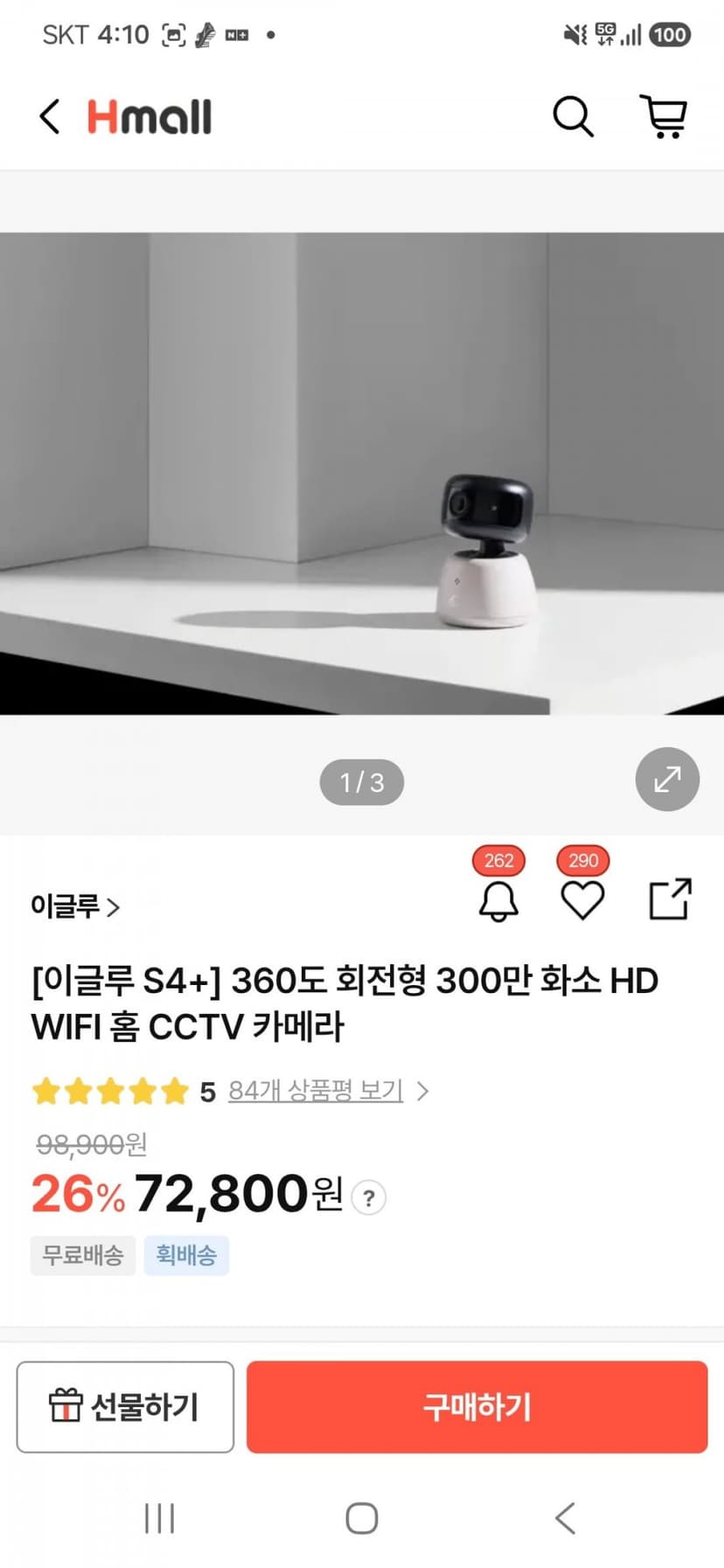Go back using the app bar arrow
The width and height of the screenshot is (724, 1568).
point(50,116)
